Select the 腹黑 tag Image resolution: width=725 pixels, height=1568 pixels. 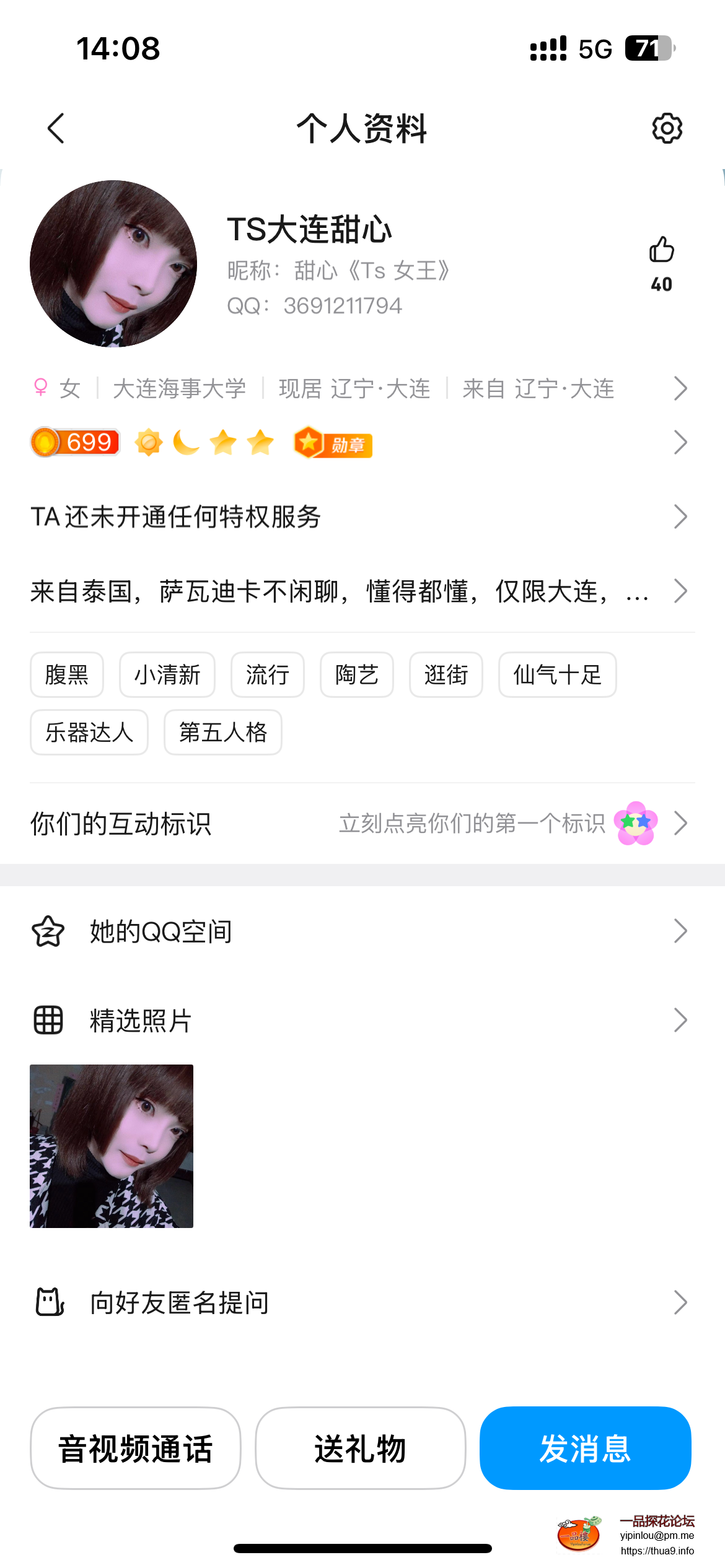click(67, 675)
